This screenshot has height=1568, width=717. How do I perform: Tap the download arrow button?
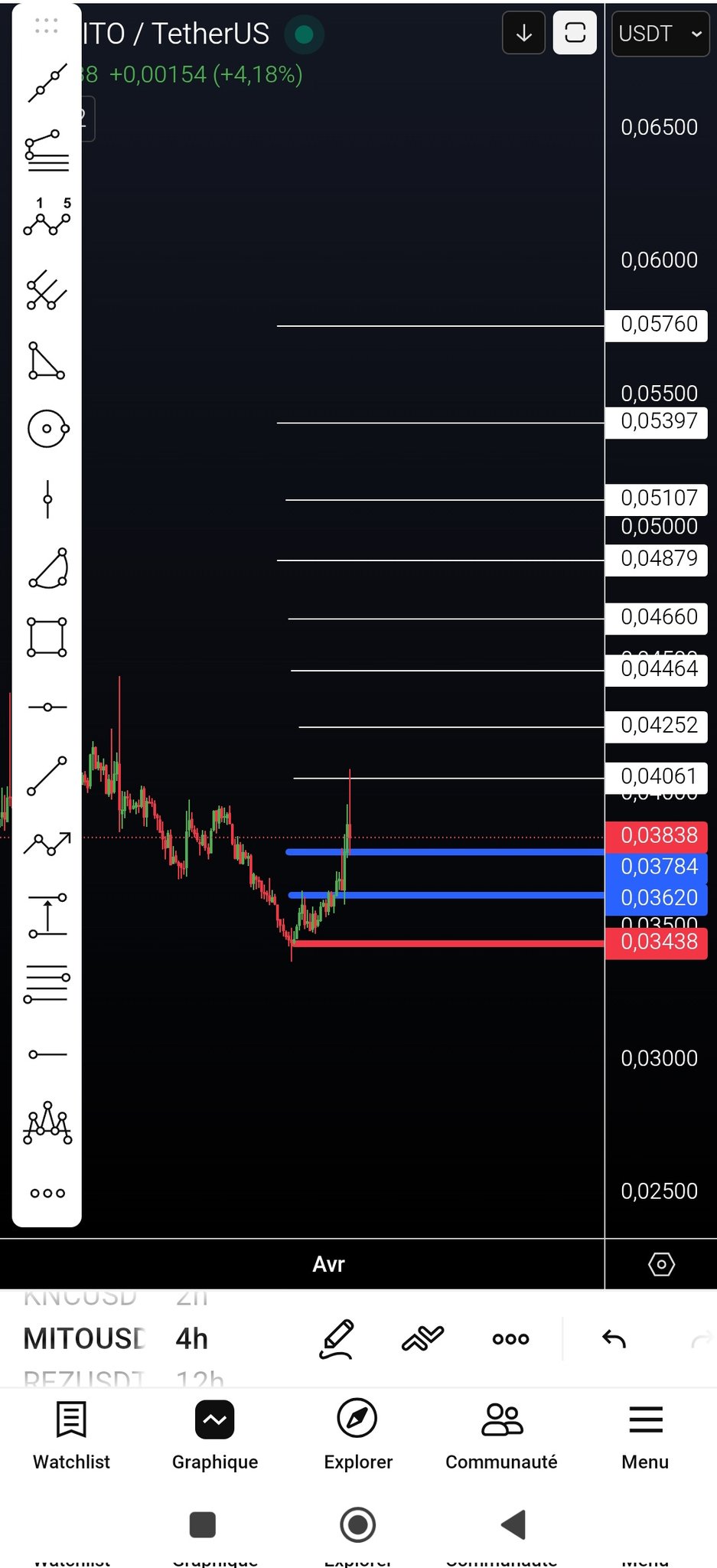pos(523,33)
